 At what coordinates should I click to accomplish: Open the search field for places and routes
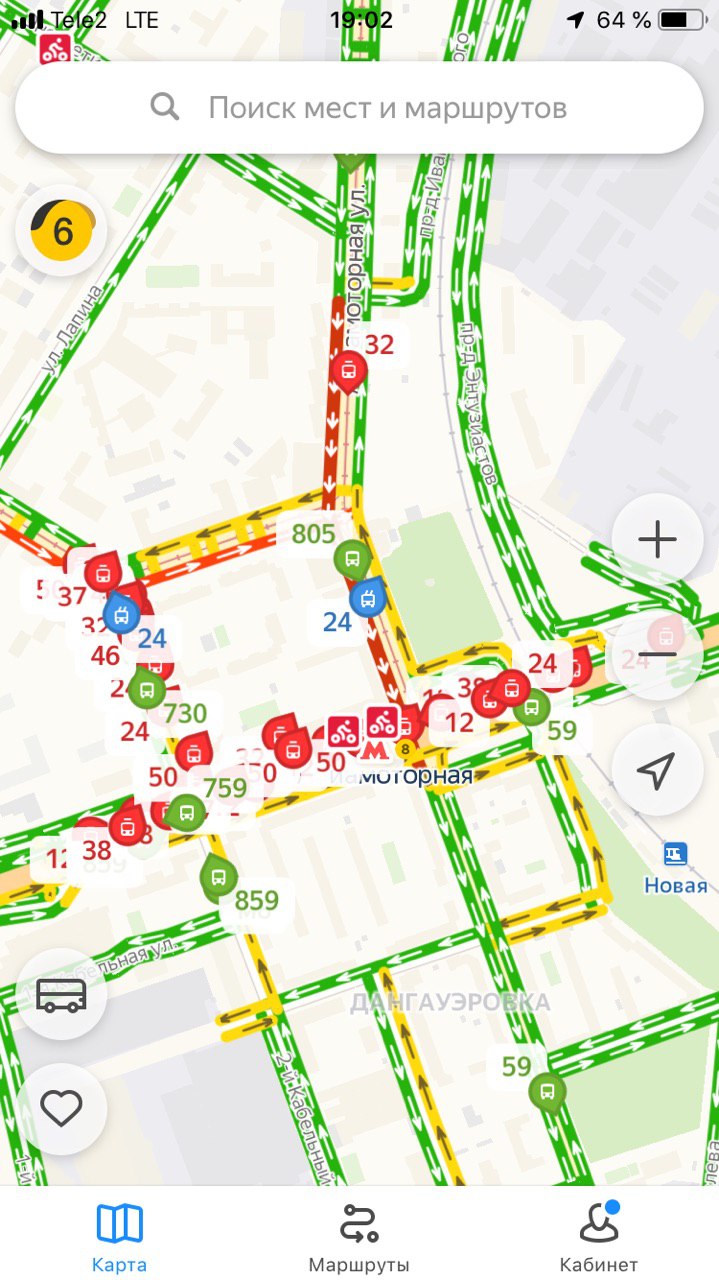(x=359, y=108)
